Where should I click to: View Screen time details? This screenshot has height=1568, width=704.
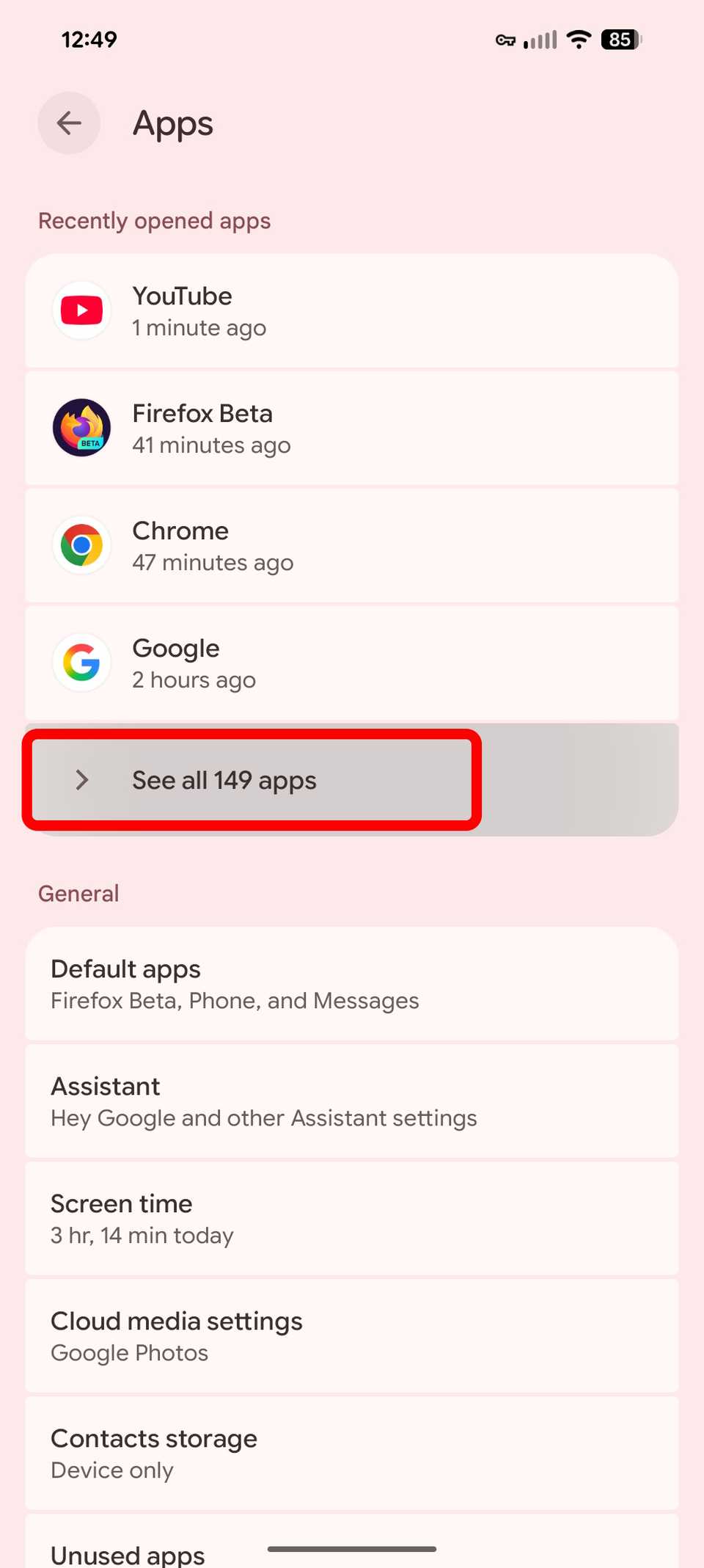(x=352, y=1219)
